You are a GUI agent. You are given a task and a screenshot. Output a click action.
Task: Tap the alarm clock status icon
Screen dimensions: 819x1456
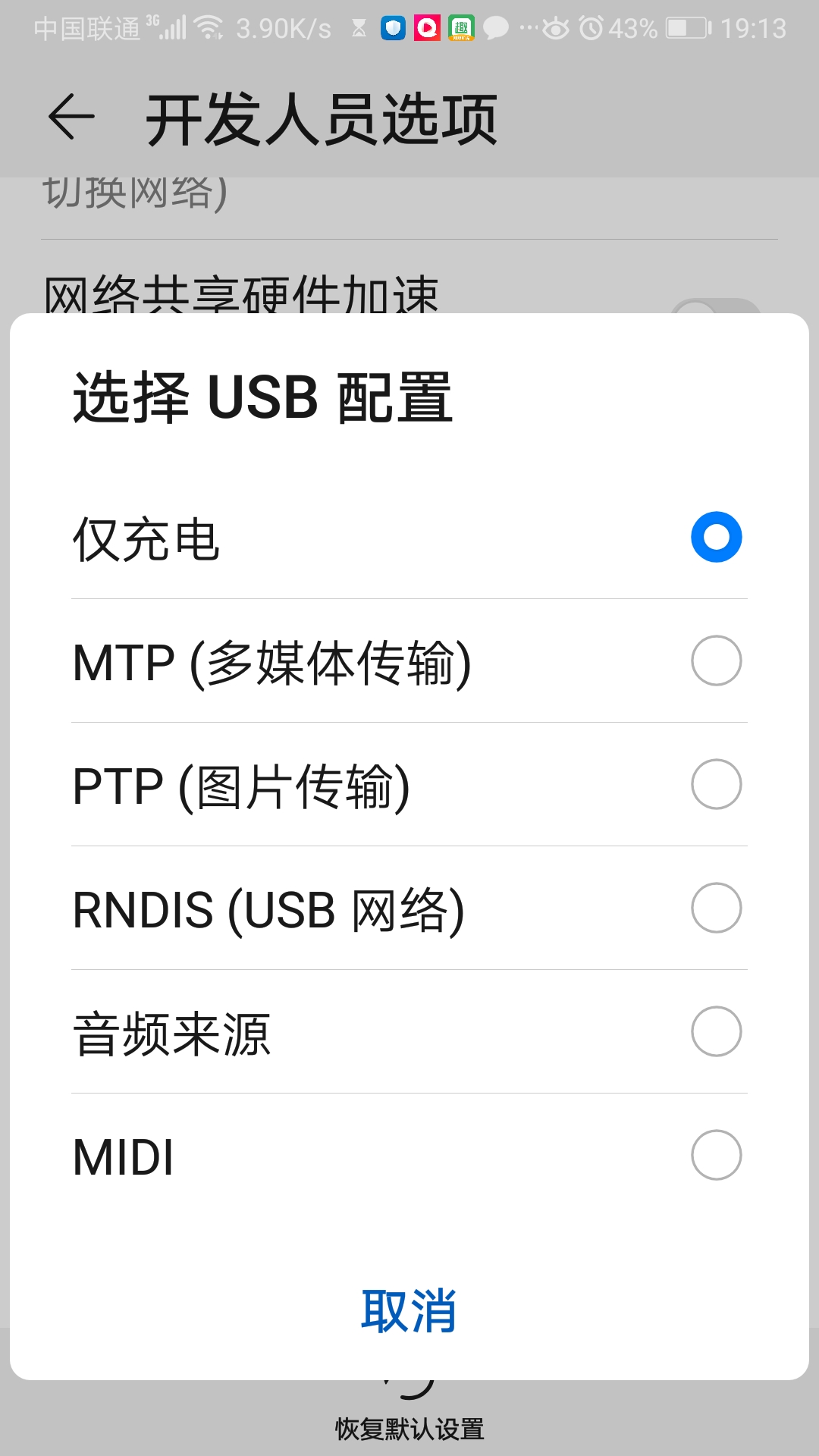pos(590,27)
